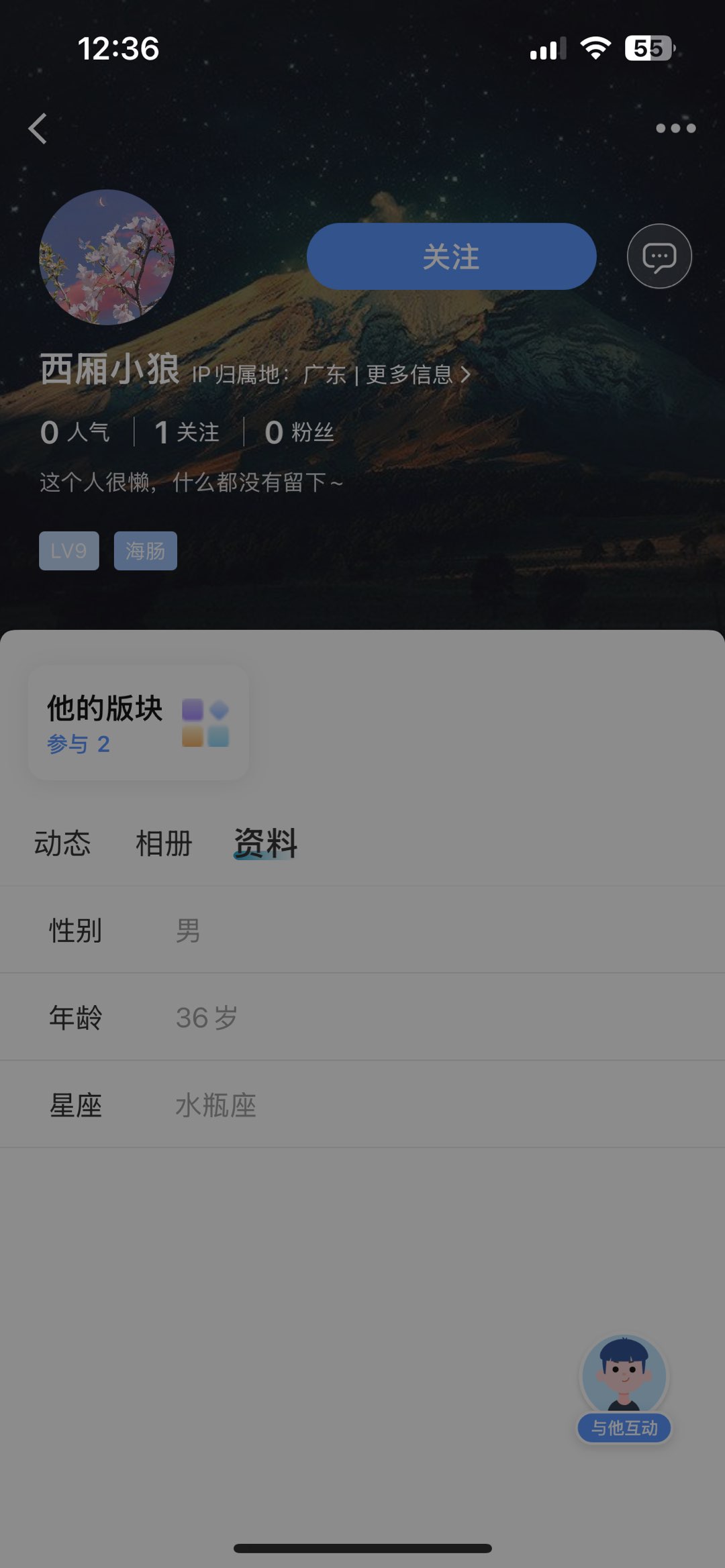The width and height of the screenshot is (725, 1568).
Task: Go back using the top-left arrow
Action: 38,128
